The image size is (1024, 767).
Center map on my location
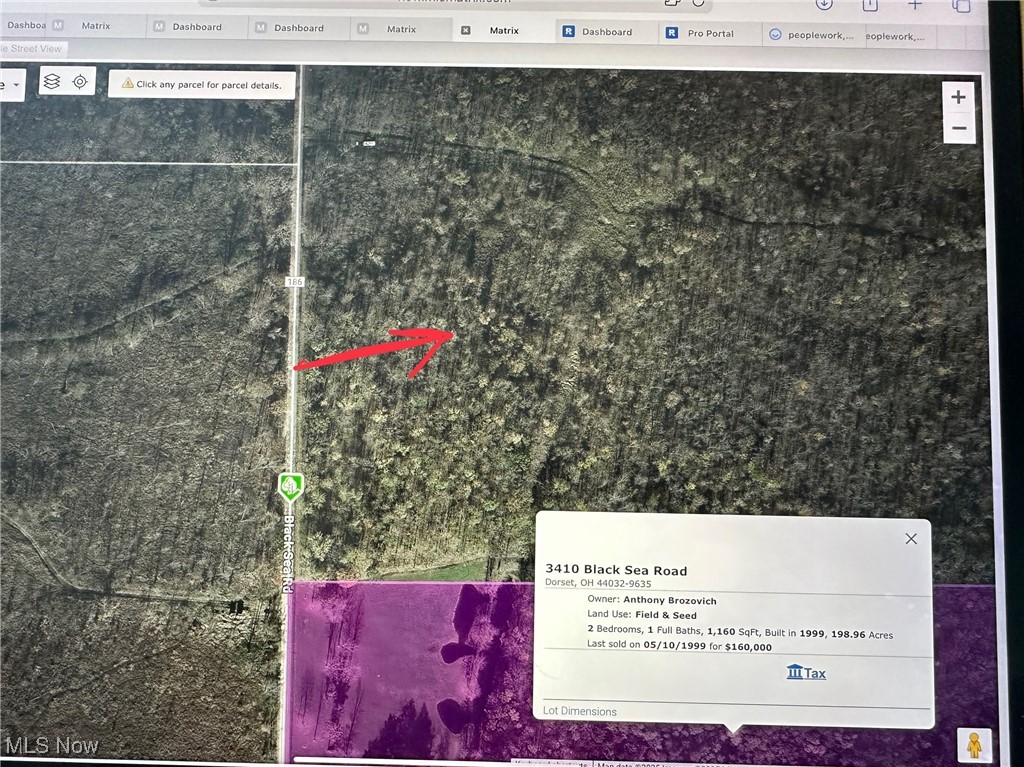[80, 82]
